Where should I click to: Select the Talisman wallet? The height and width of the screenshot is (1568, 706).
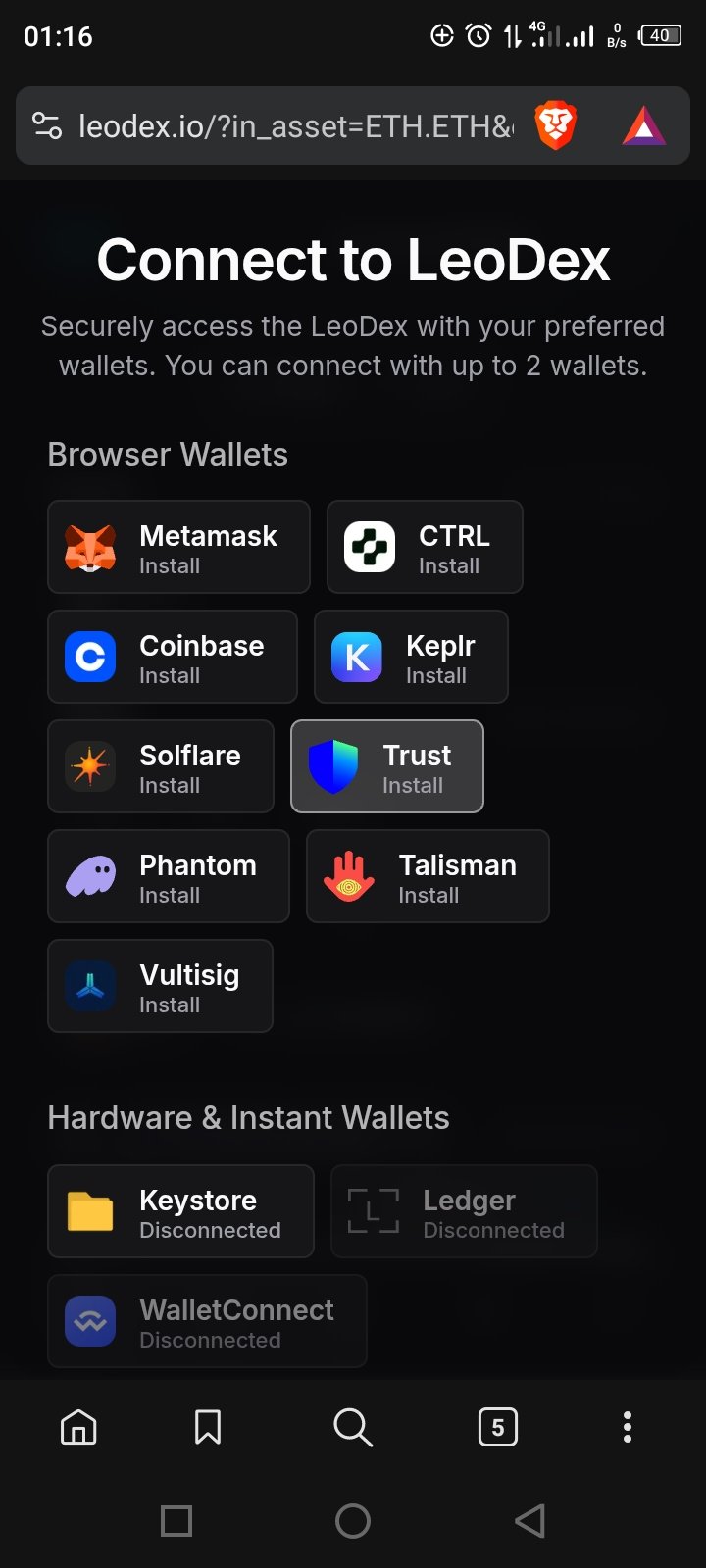428,876
